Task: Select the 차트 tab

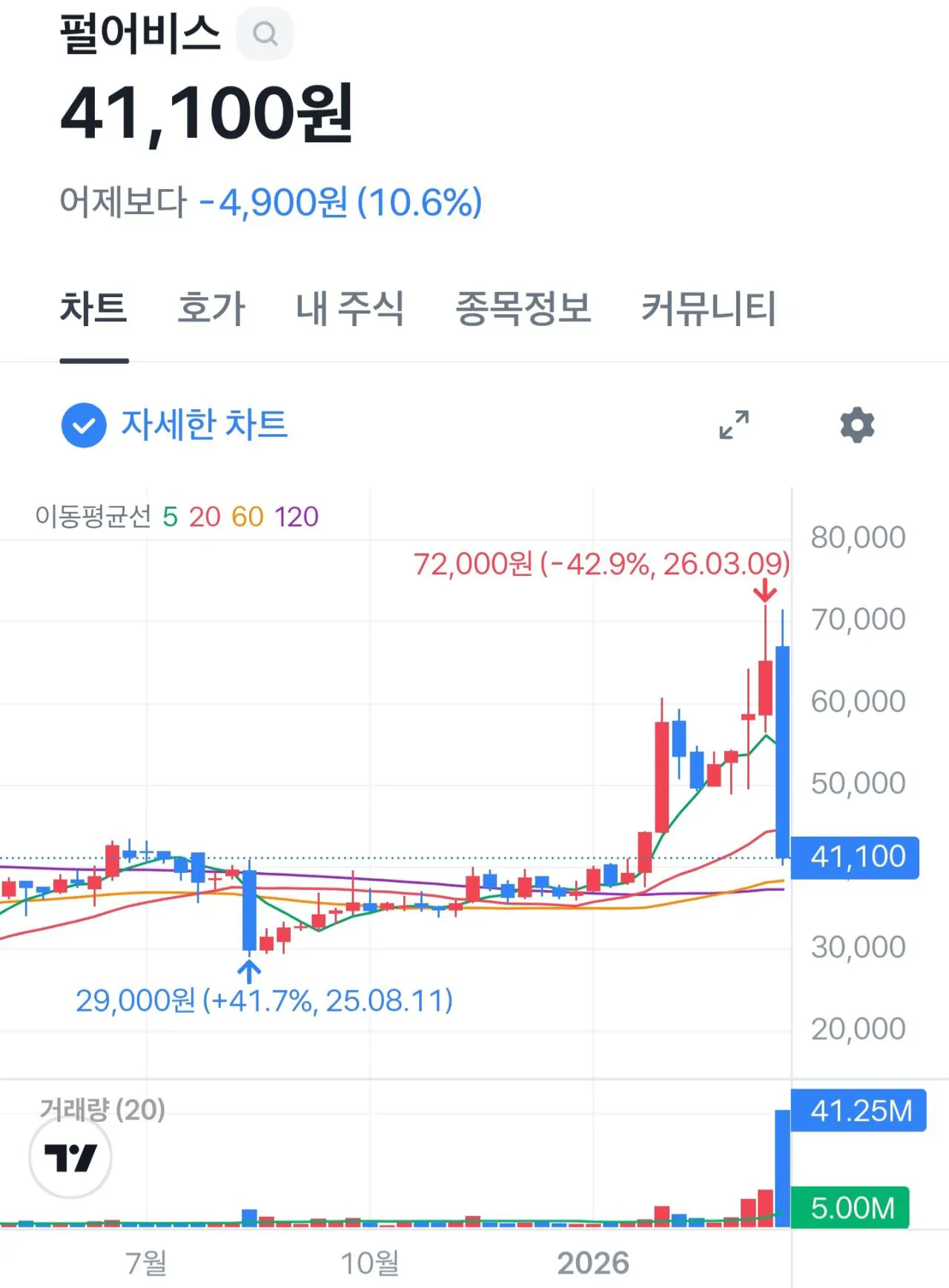Action: coord(93,308)
